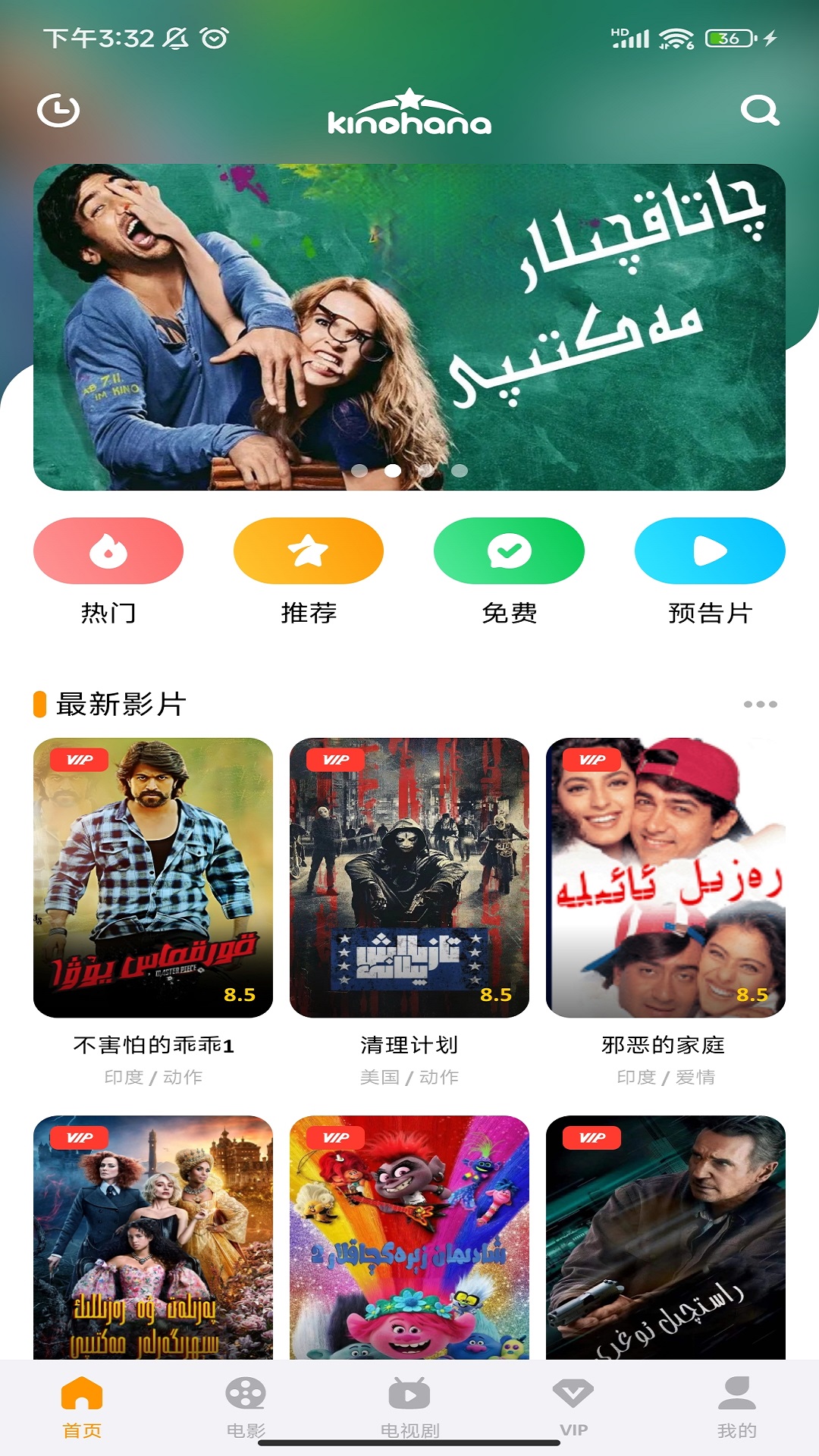This screenshot has width=819, height=1456.
Task: Switch to the VIP tab
Action: (x=573, y=1408)
